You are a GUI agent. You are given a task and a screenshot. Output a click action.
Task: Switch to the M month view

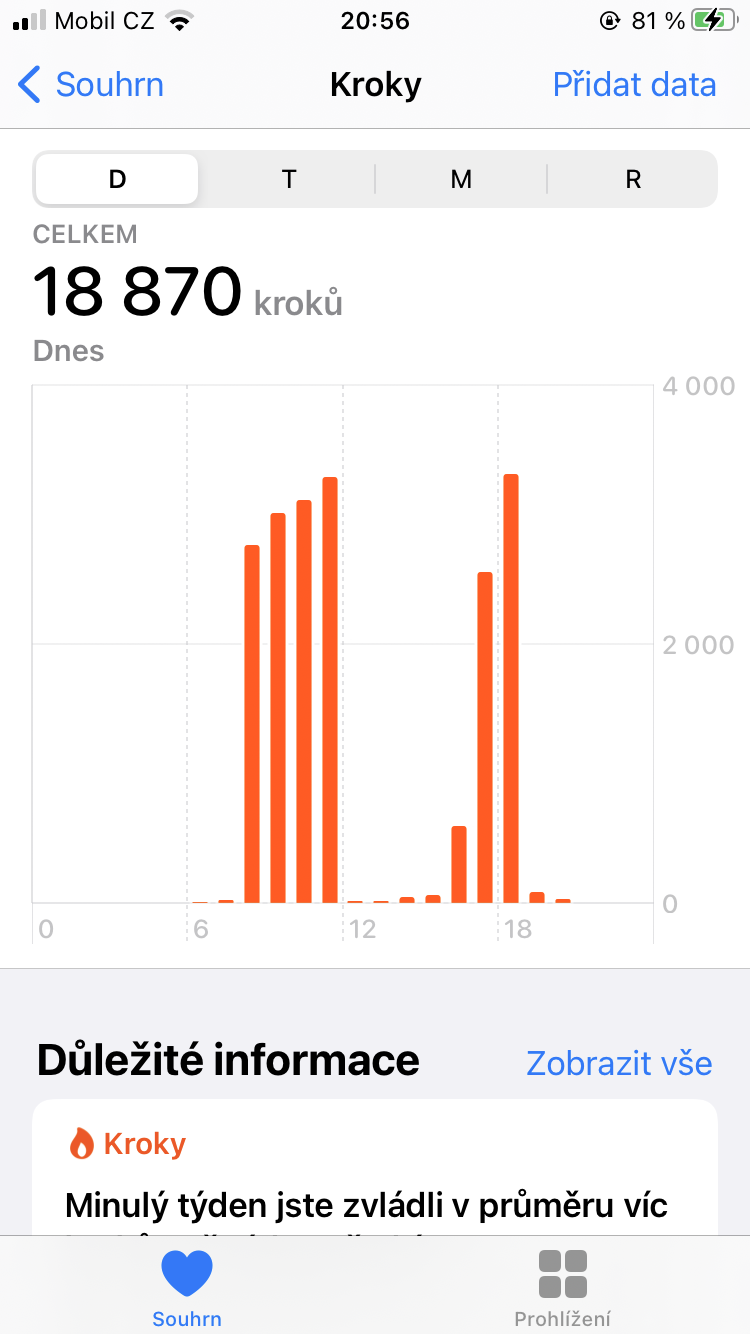pos(460,179)
